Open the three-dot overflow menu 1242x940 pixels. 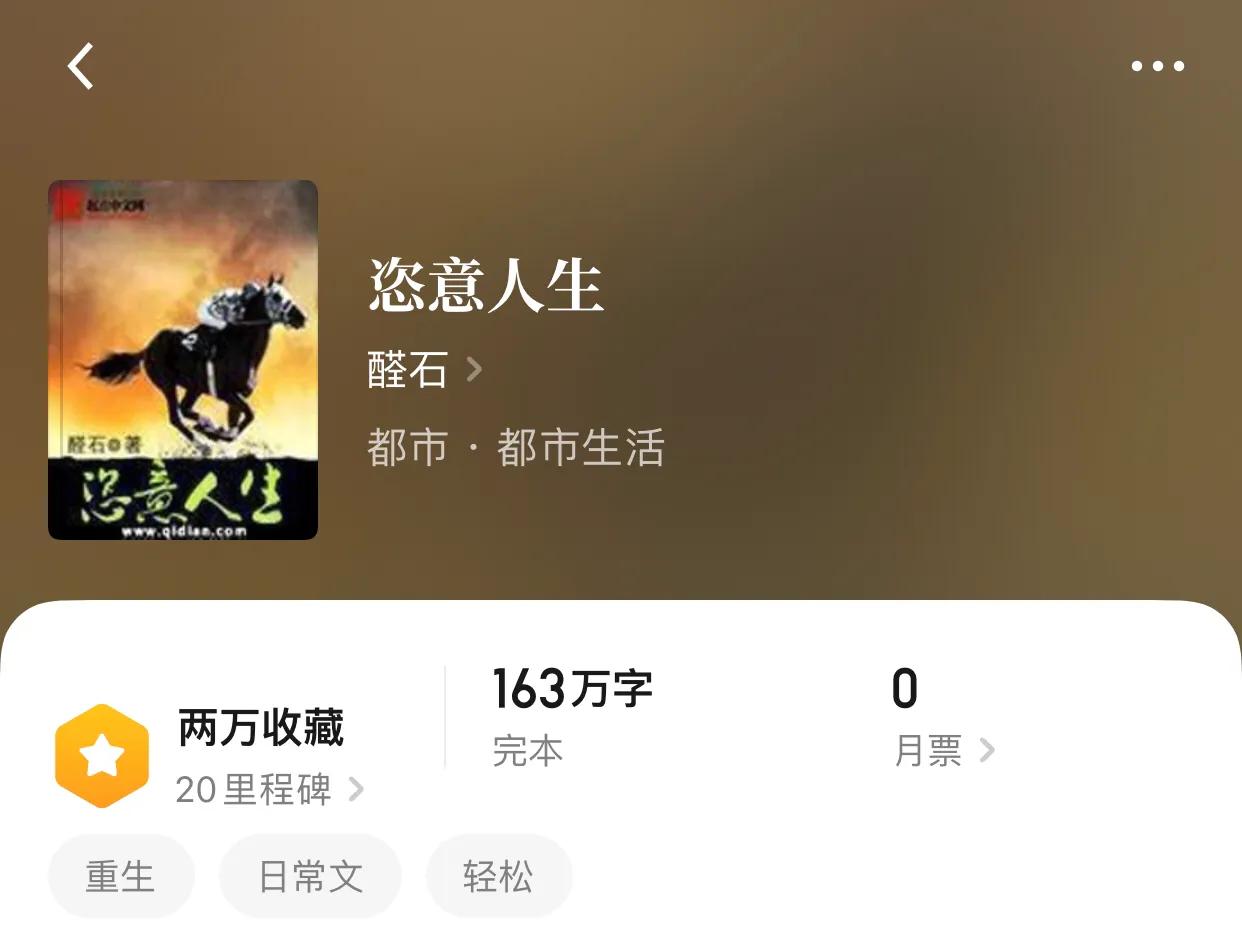(1157, 66)
